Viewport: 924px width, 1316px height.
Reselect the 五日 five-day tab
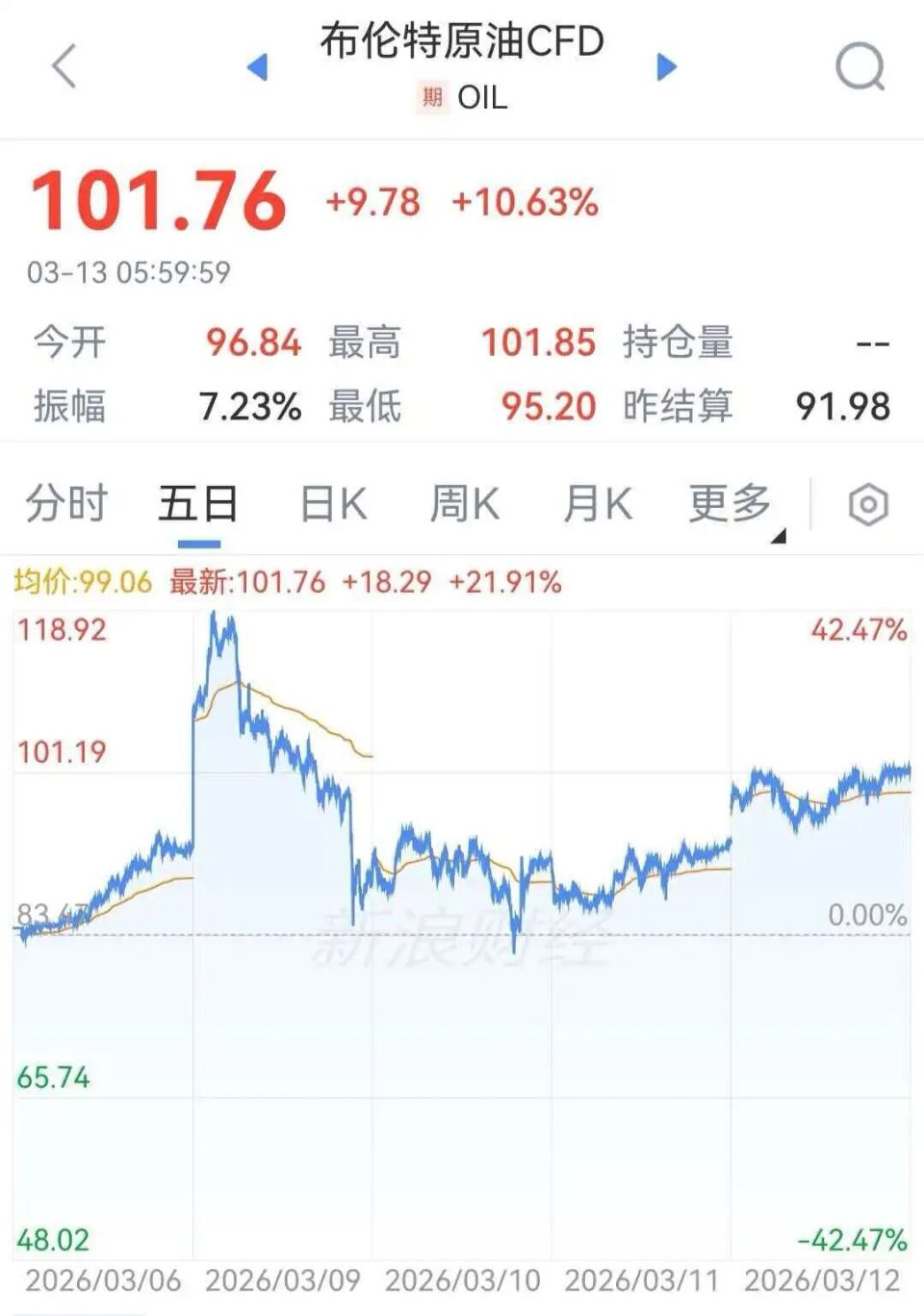click(x=196, y=502)
